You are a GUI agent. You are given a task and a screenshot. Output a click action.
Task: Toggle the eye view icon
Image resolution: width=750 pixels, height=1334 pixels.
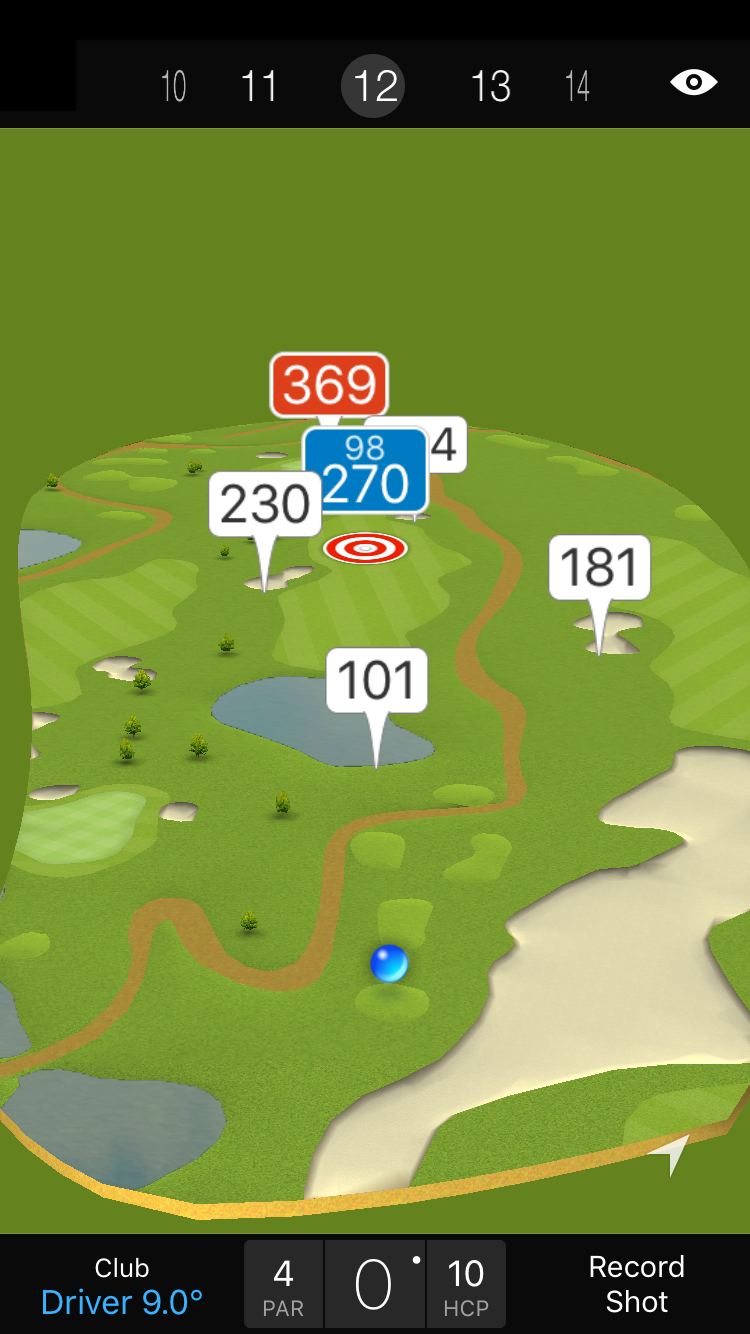click(x=693, y=82)
